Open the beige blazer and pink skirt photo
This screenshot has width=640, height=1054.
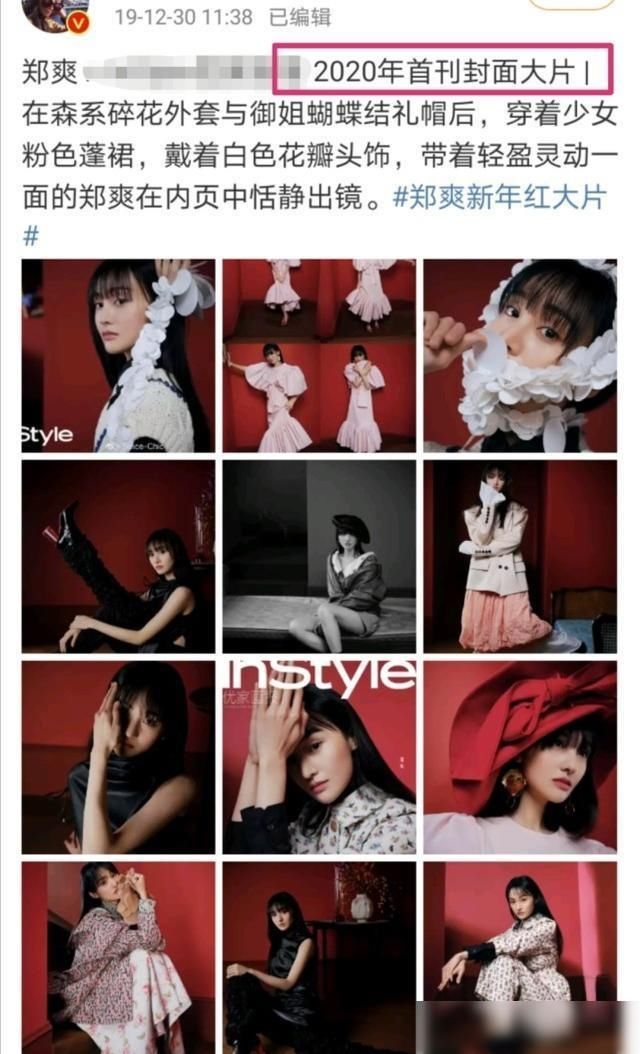pos(520,556)
